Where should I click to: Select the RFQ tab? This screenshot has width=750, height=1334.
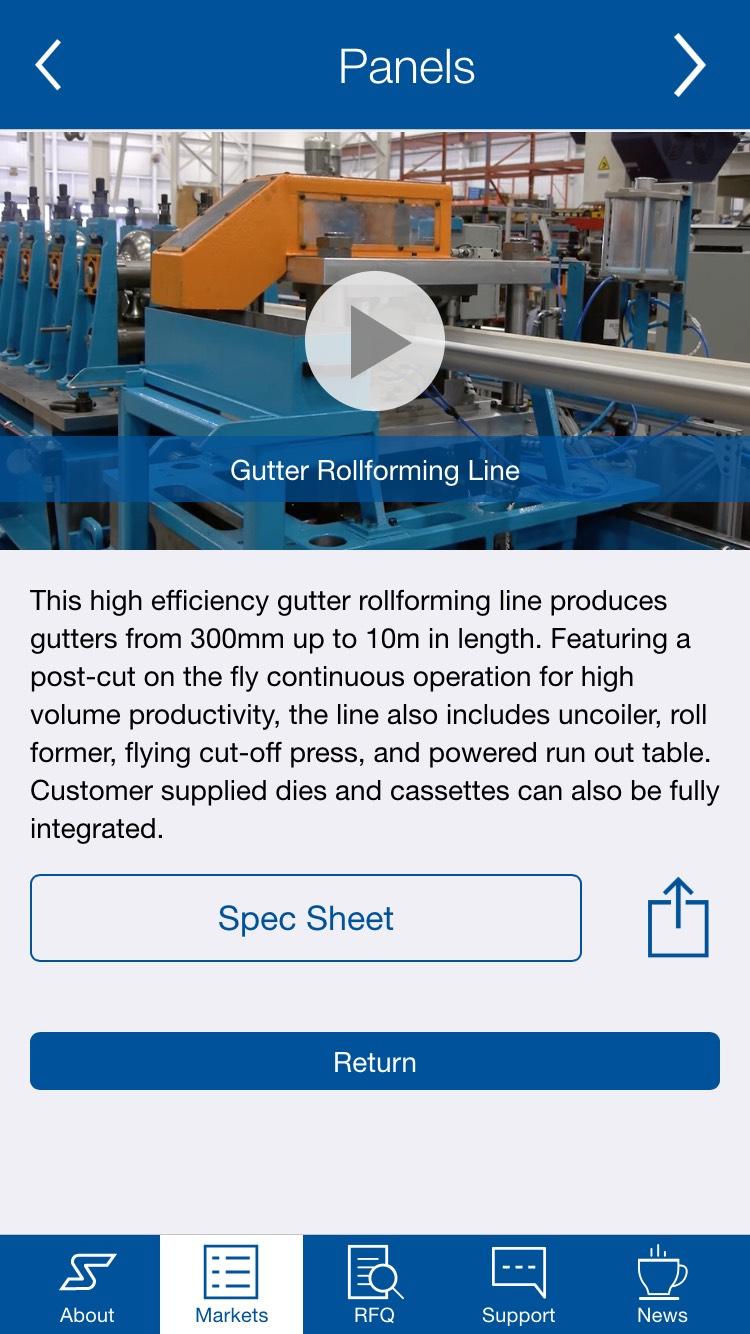[375, 1285]
